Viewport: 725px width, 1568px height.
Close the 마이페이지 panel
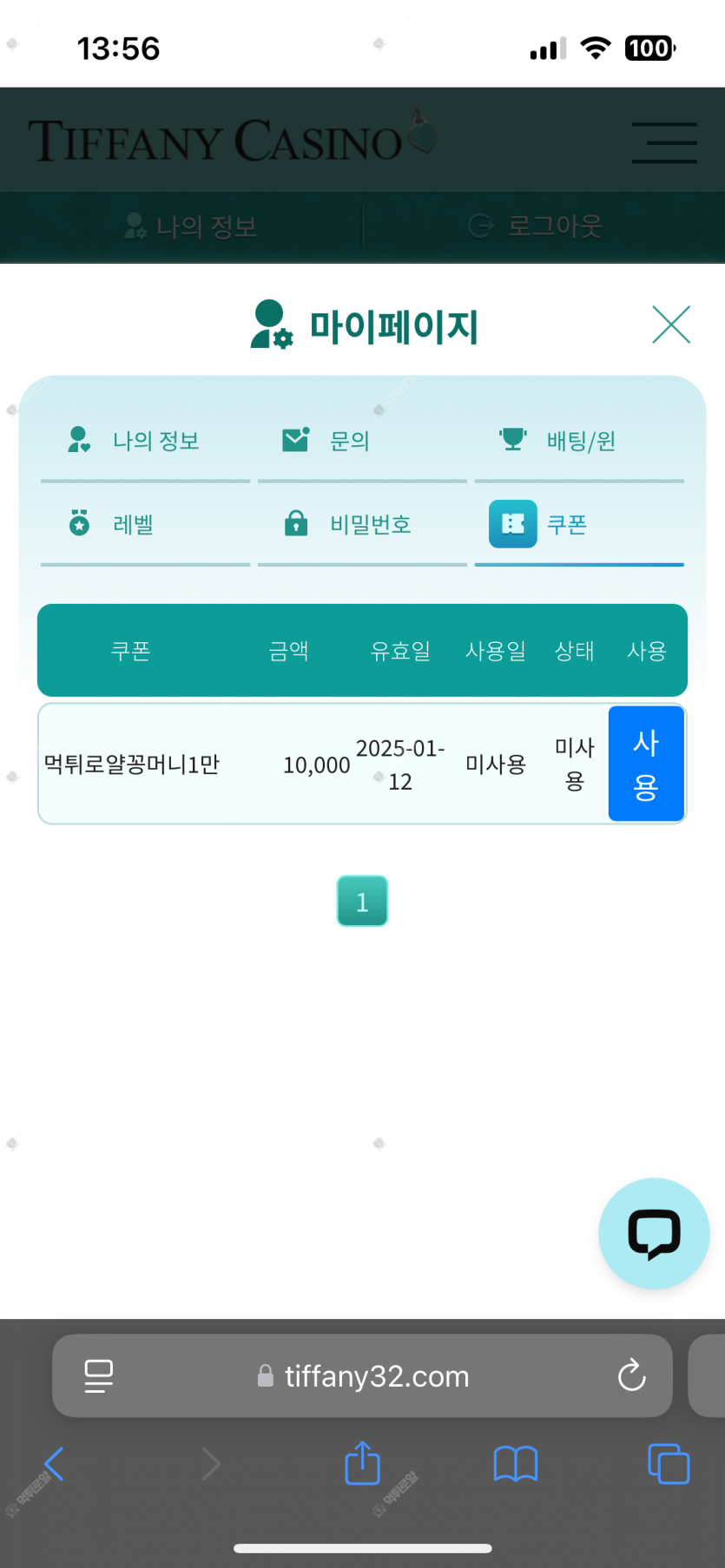(x=671, y=325)
